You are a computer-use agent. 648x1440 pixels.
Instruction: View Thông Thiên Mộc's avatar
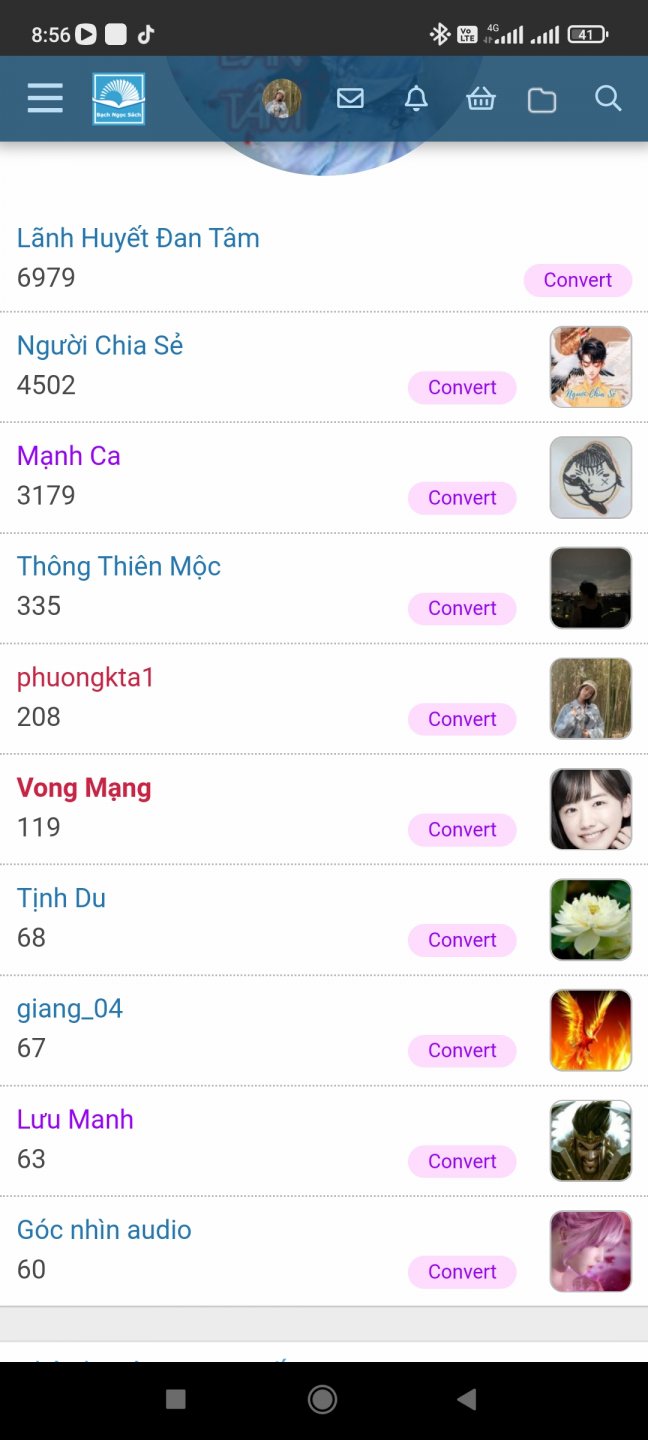(x=591, y=588)
